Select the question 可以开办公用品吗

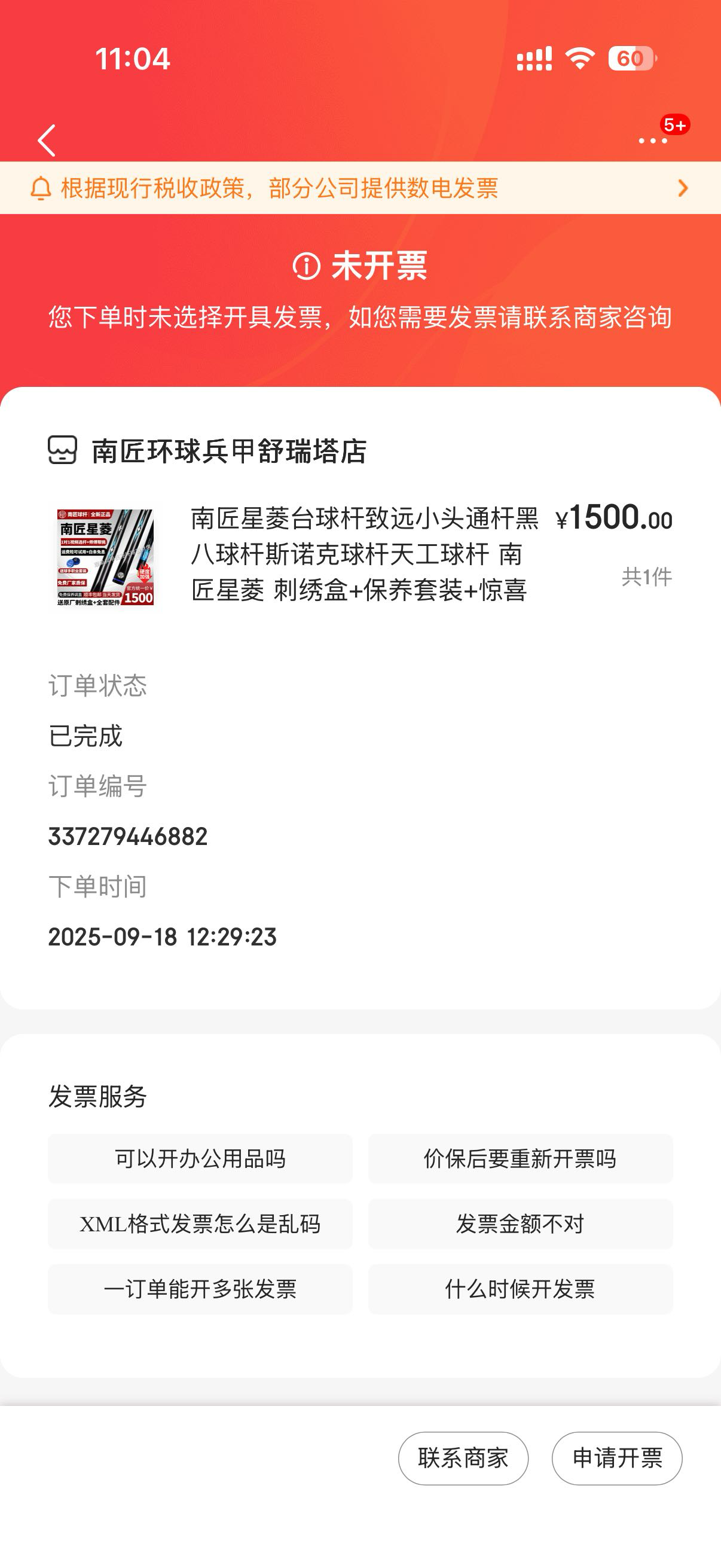click(200, 1158)
